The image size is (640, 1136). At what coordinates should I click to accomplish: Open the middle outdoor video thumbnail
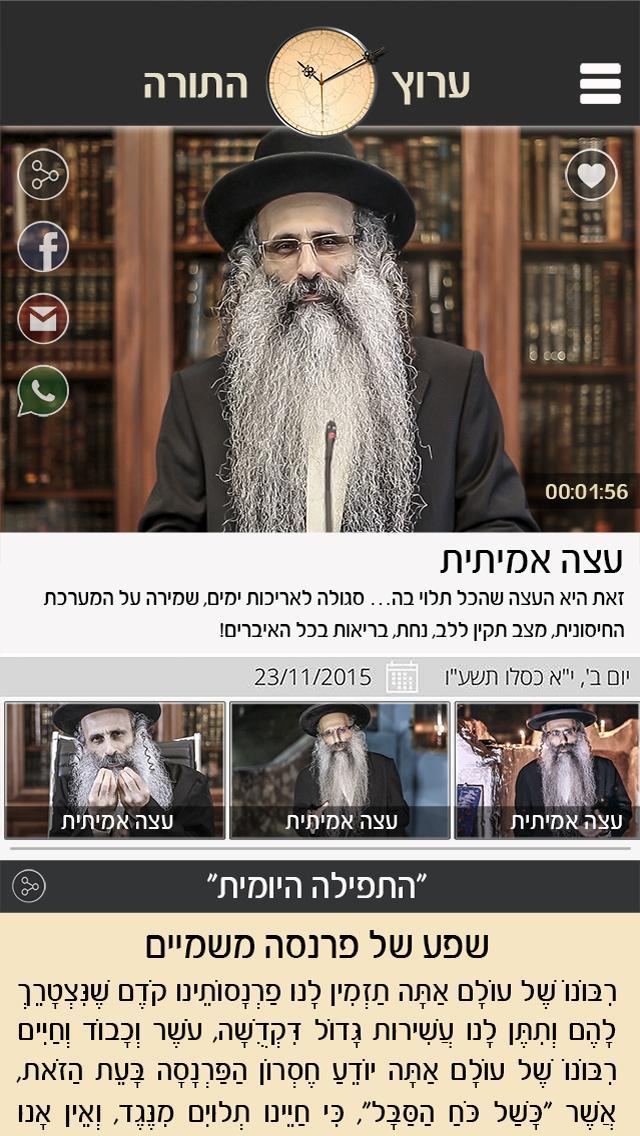[339, 770]
